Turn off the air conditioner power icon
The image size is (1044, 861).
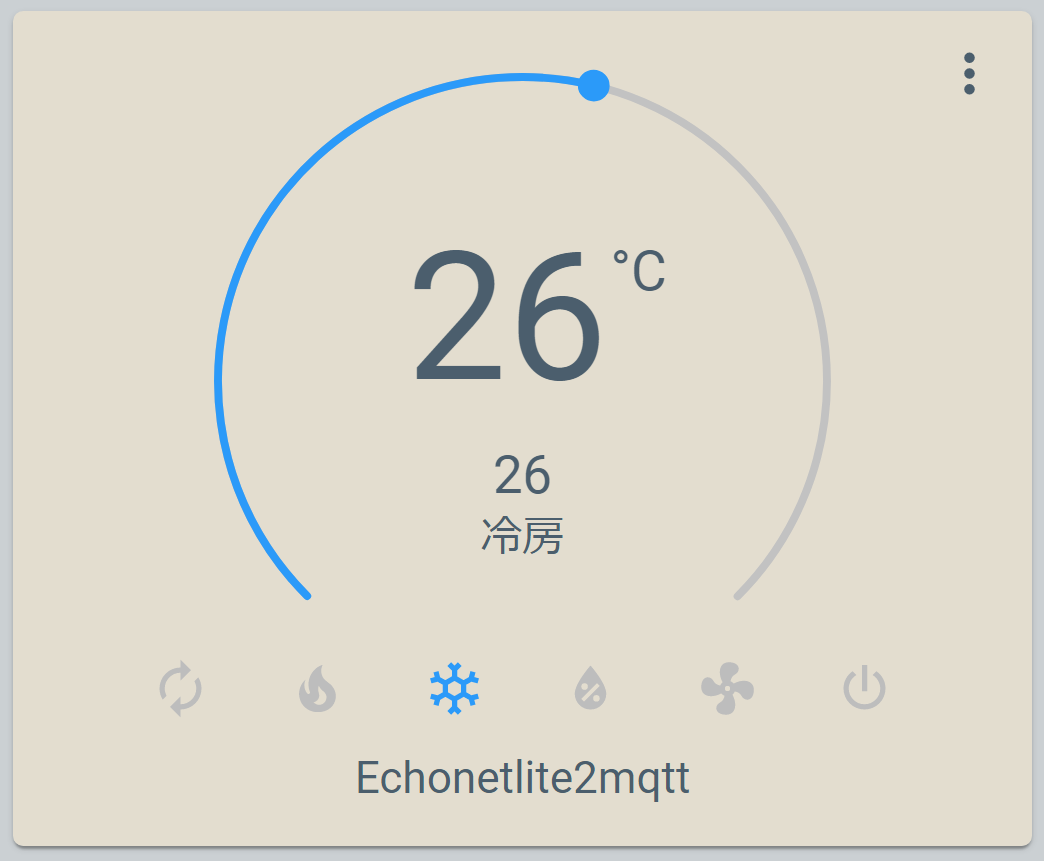click(x=864, y=689)
